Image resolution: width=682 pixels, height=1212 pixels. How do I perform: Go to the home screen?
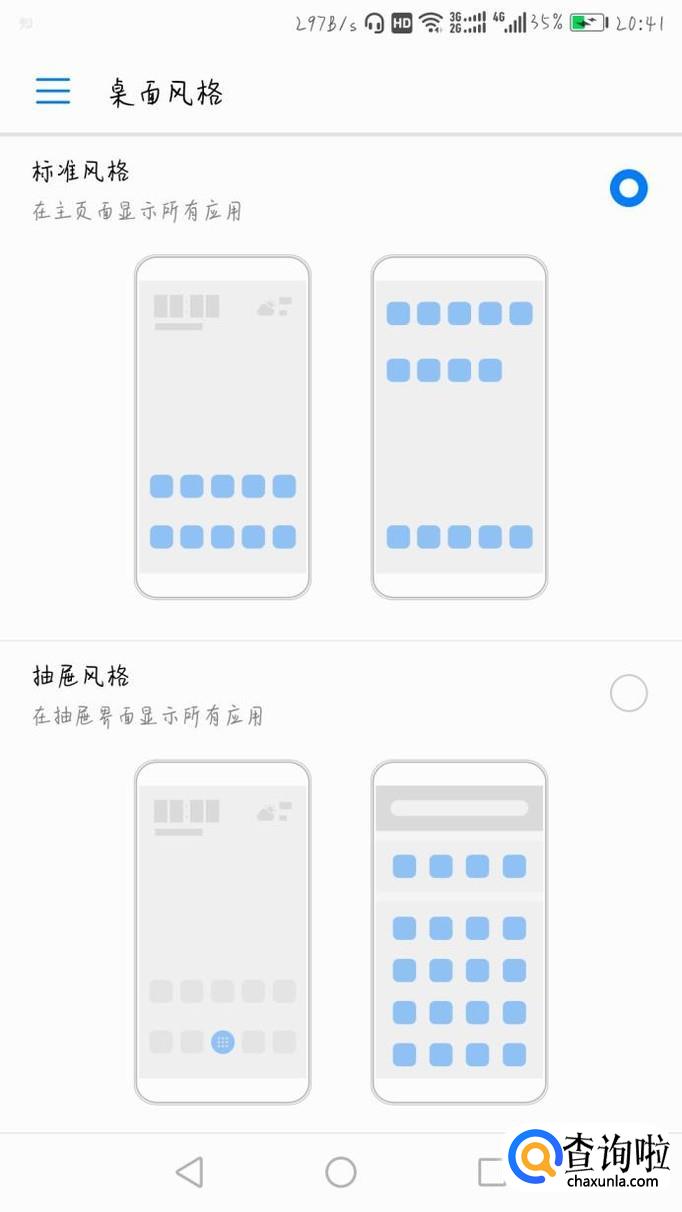341,1171
